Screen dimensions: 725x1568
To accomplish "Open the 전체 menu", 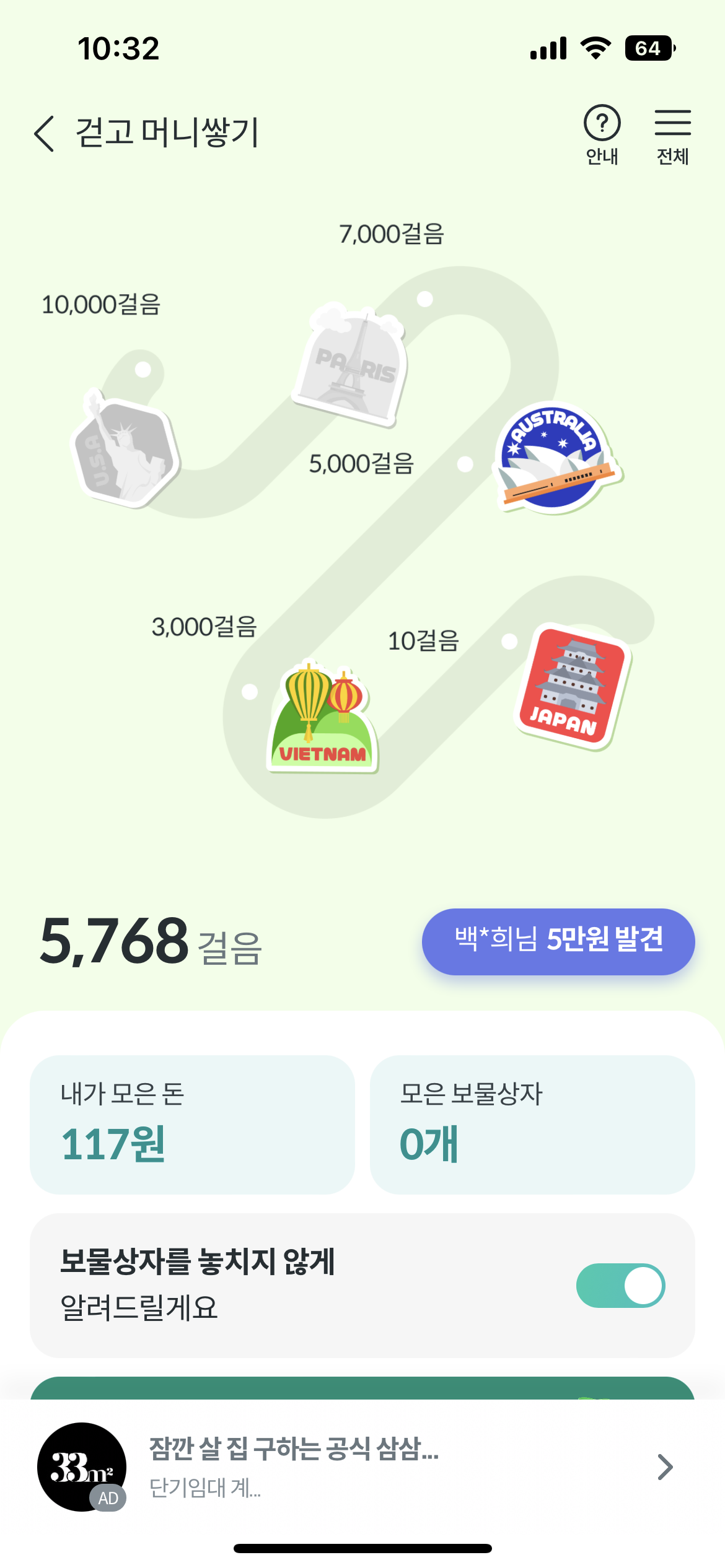I will (x=672, y=134).
